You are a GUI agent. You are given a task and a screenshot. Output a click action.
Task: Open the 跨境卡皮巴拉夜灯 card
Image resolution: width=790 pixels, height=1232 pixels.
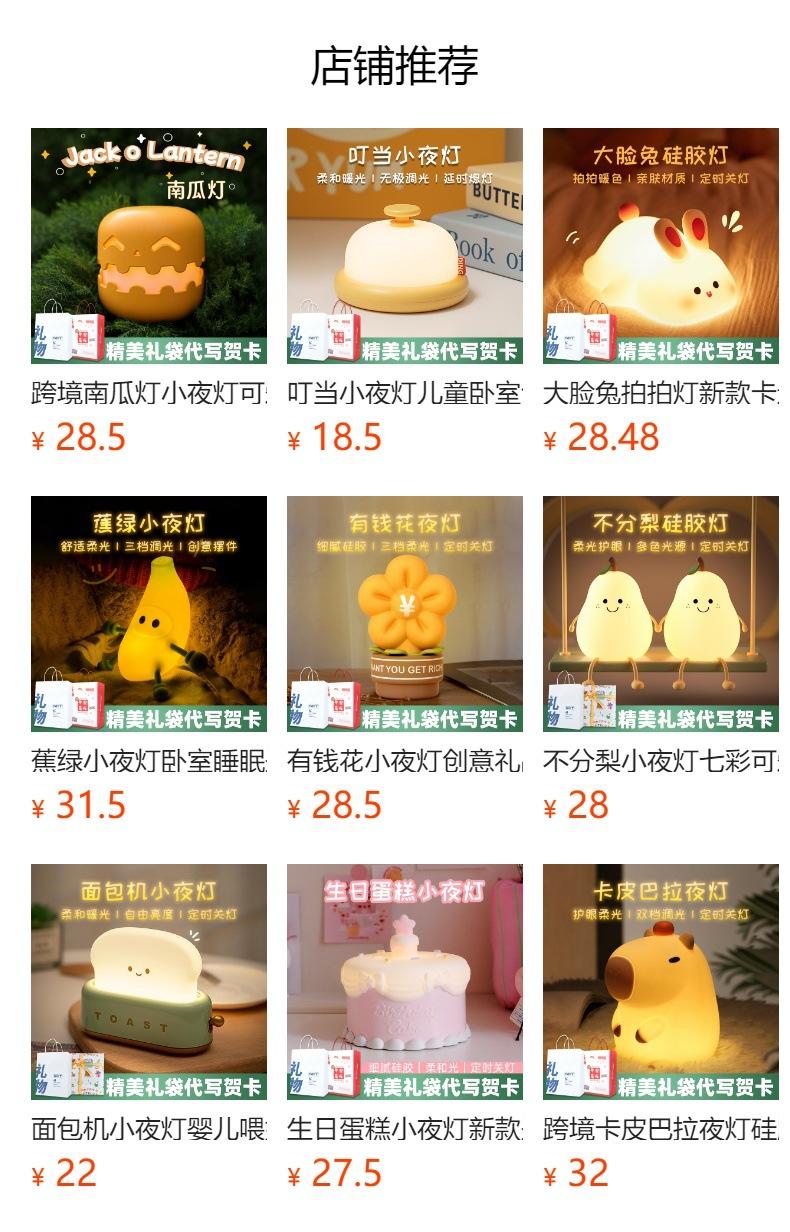tap(661, 982)
